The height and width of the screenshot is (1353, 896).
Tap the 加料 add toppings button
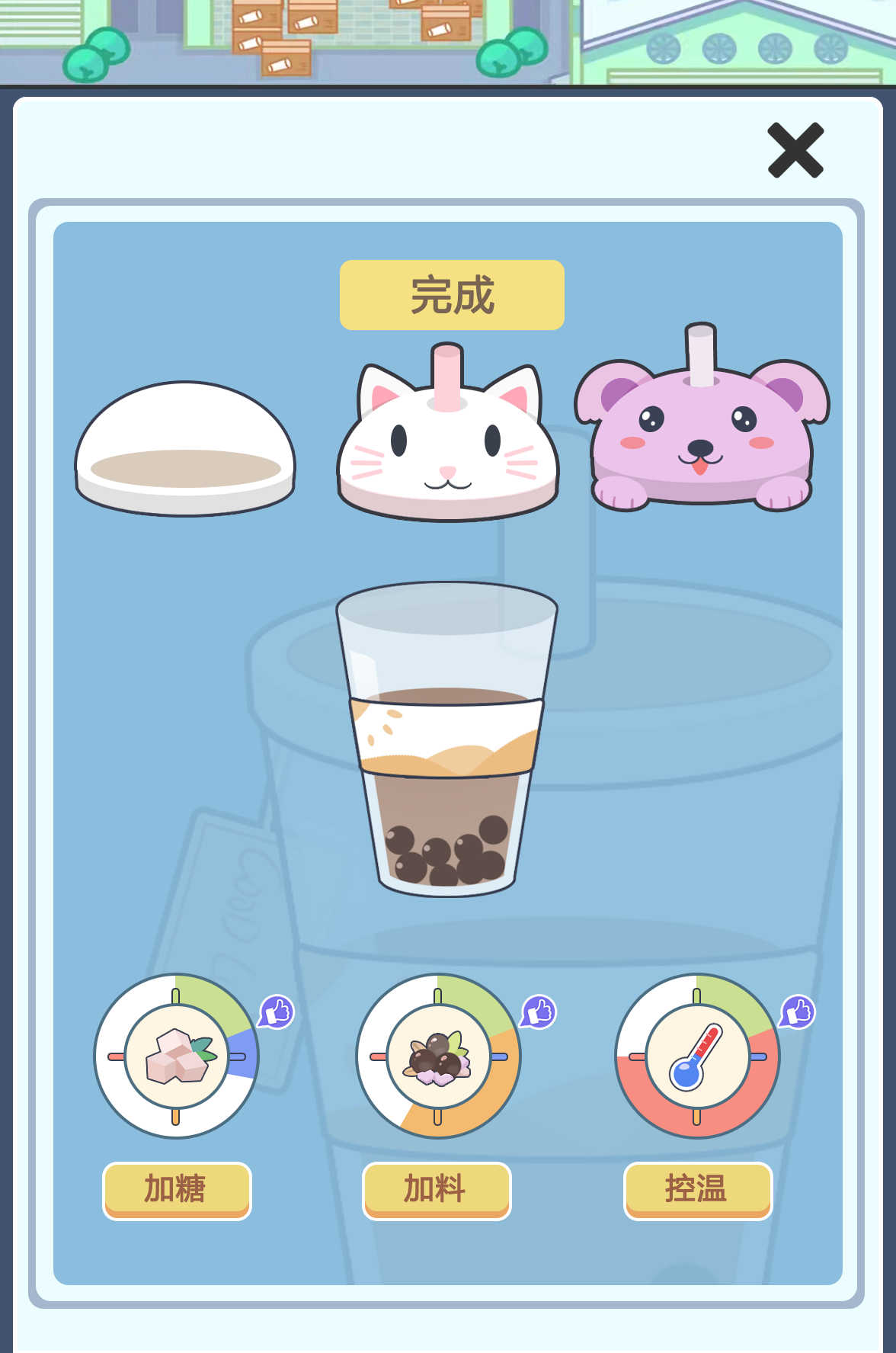click(437, 1191)
